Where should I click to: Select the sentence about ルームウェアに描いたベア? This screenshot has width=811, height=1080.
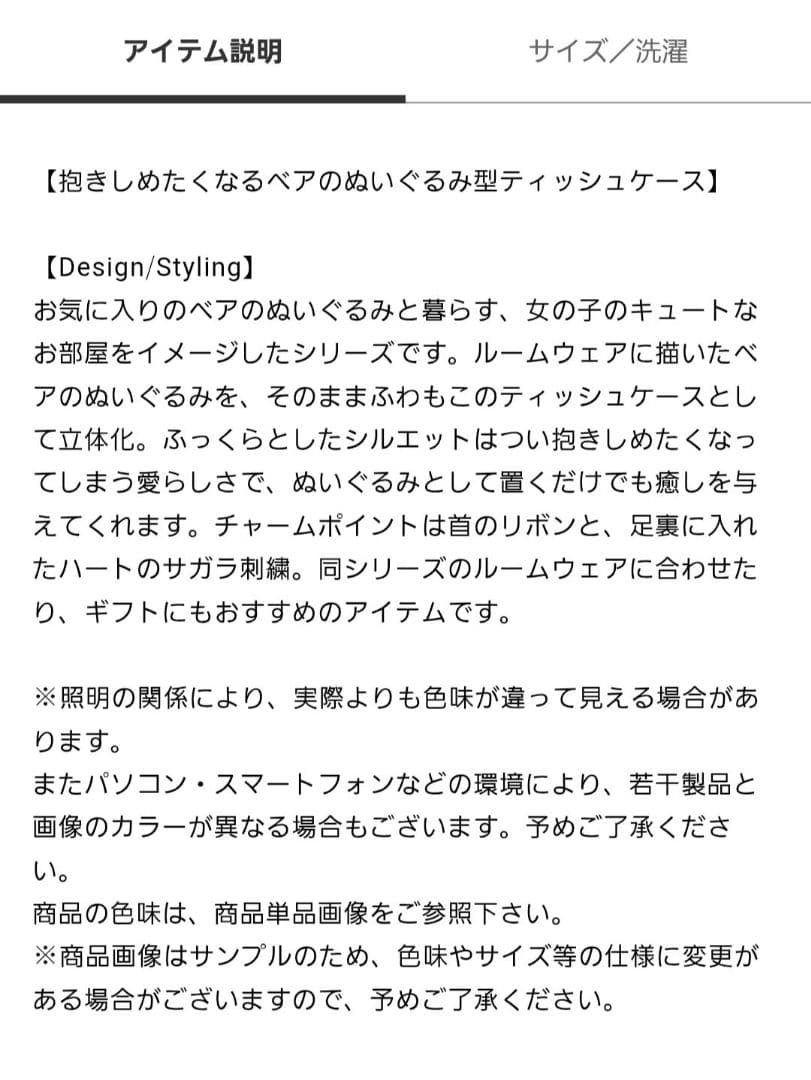tap(400, 356)
